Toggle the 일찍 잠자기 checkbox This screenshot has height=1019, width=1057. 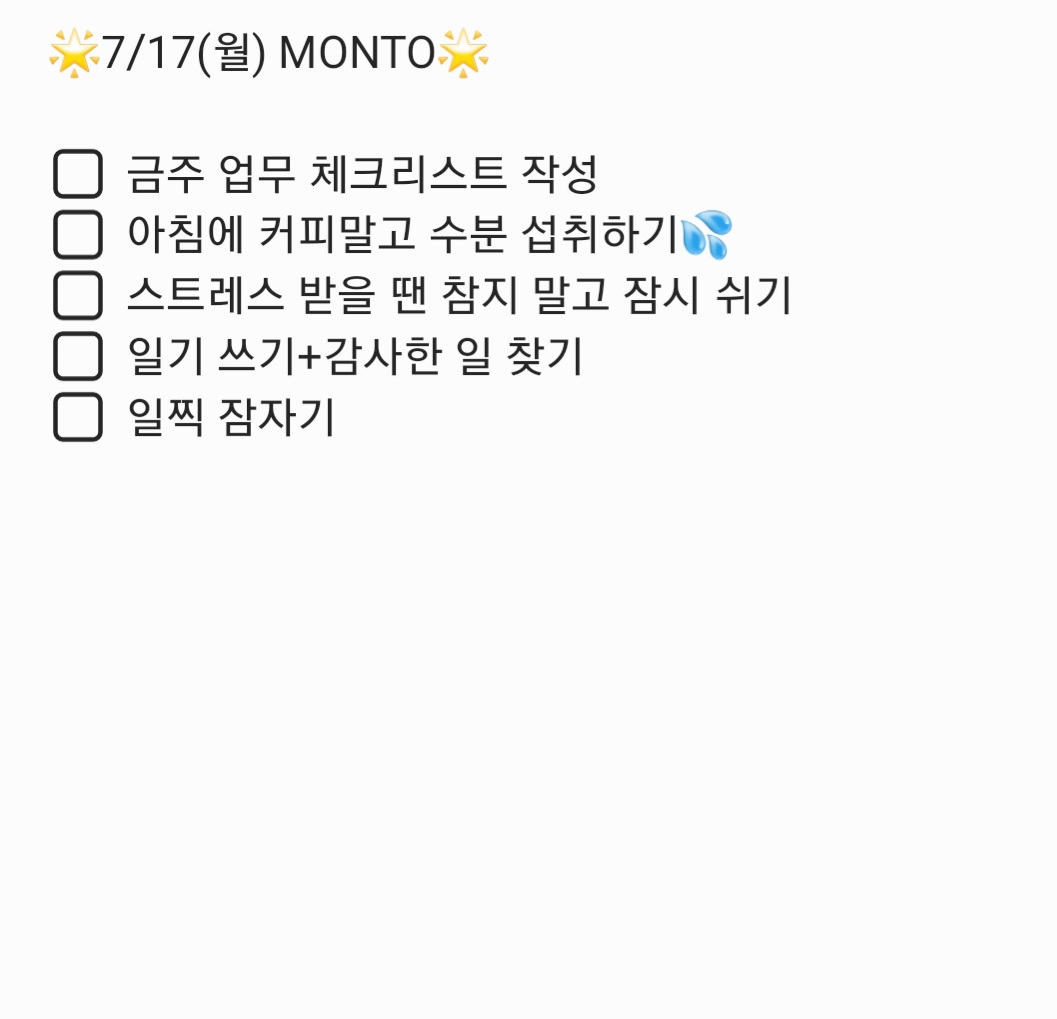(77, 417)
